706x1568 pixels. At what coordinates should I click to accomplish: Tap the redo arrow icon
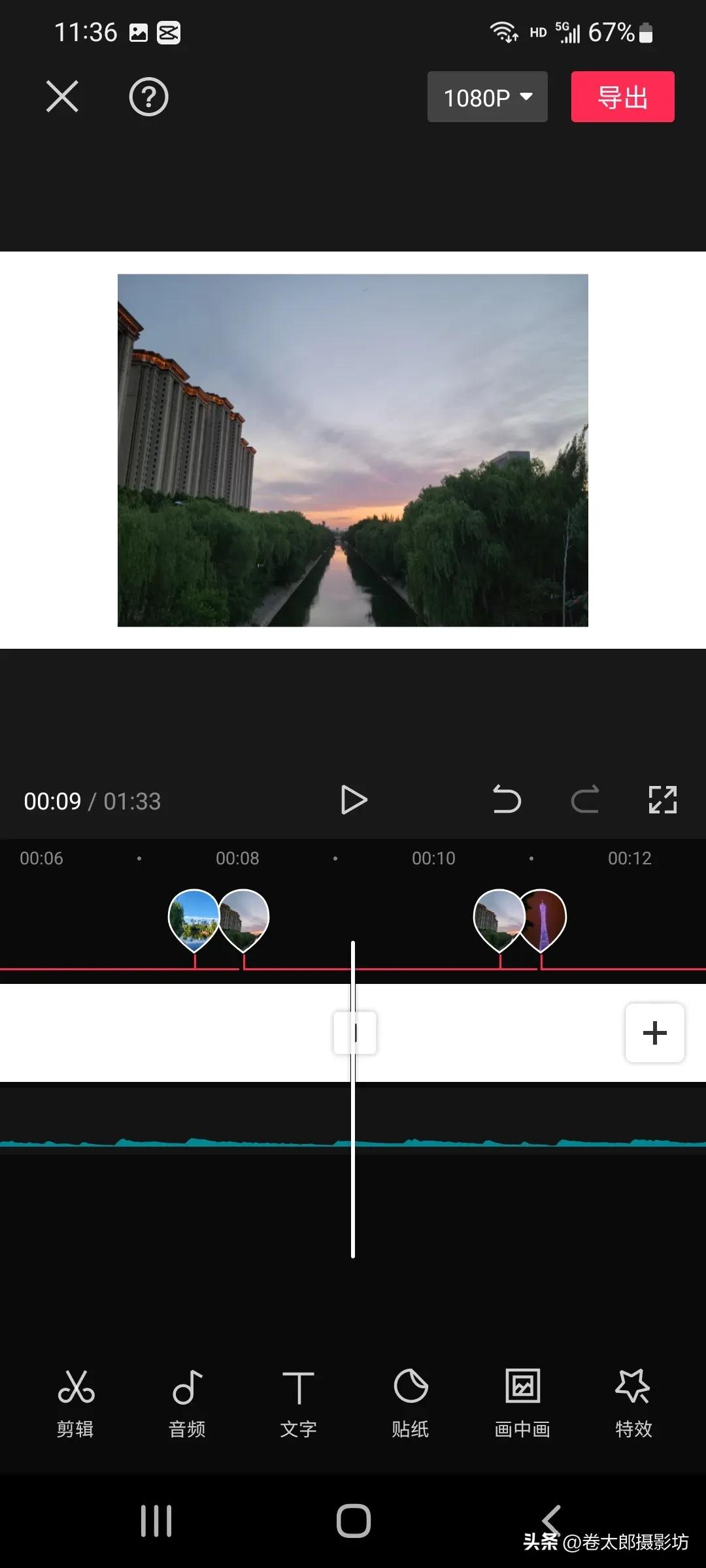pyautogui.click(x=585, y=800)
